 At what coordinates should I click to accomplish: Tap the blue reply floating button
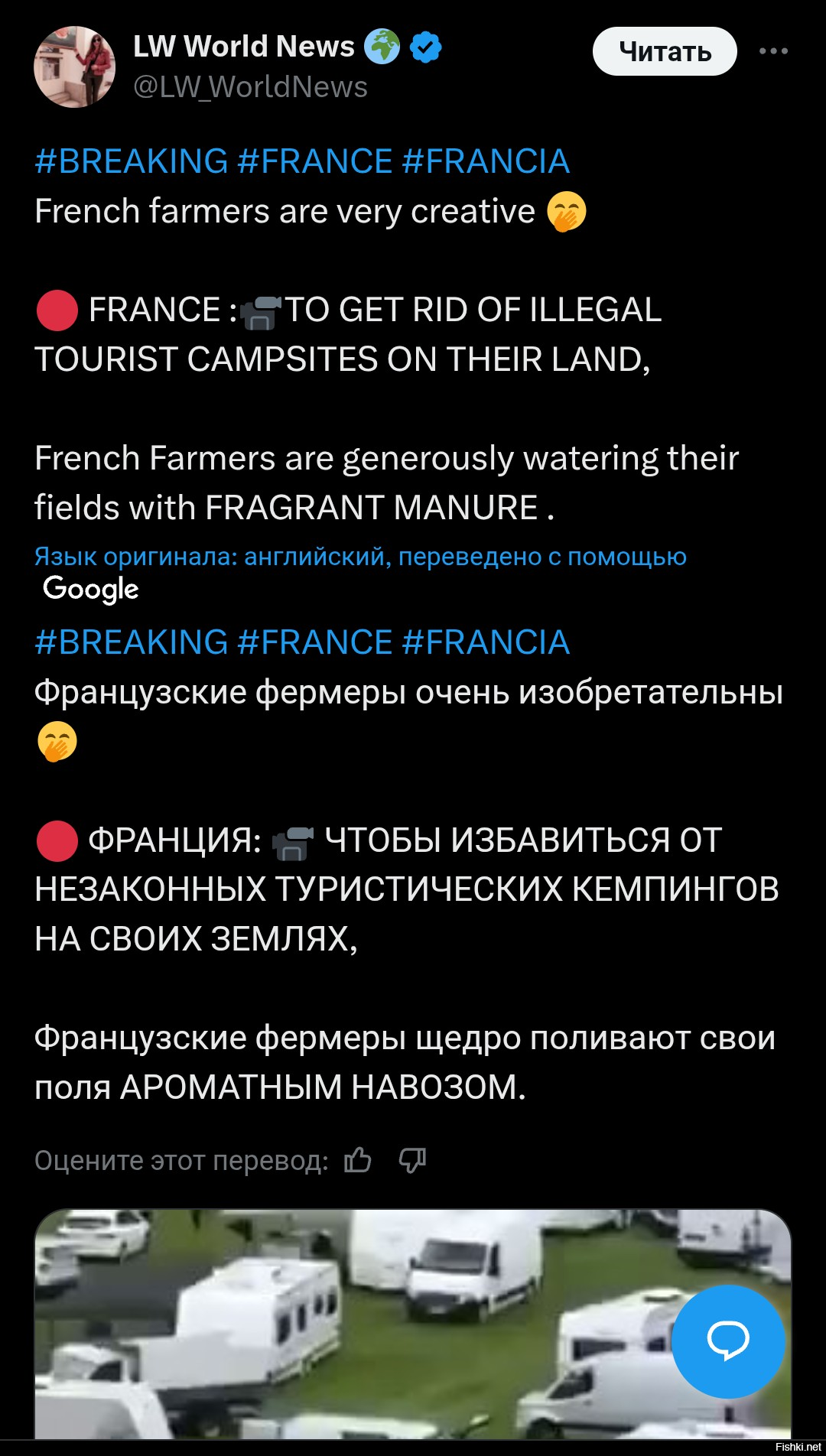(x=728, y=1341)
